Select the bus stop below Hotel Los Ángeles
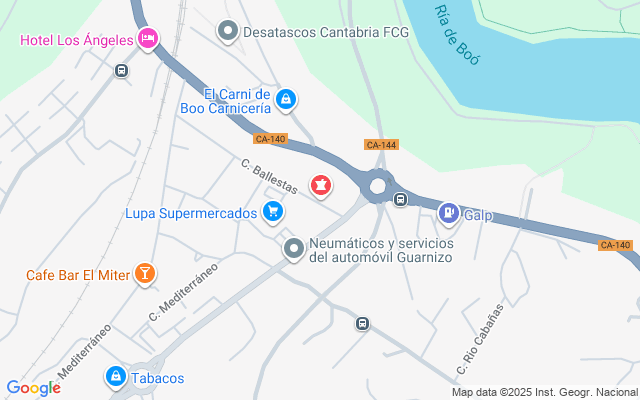This screenshot has height=400, width=640. point(121,70)
